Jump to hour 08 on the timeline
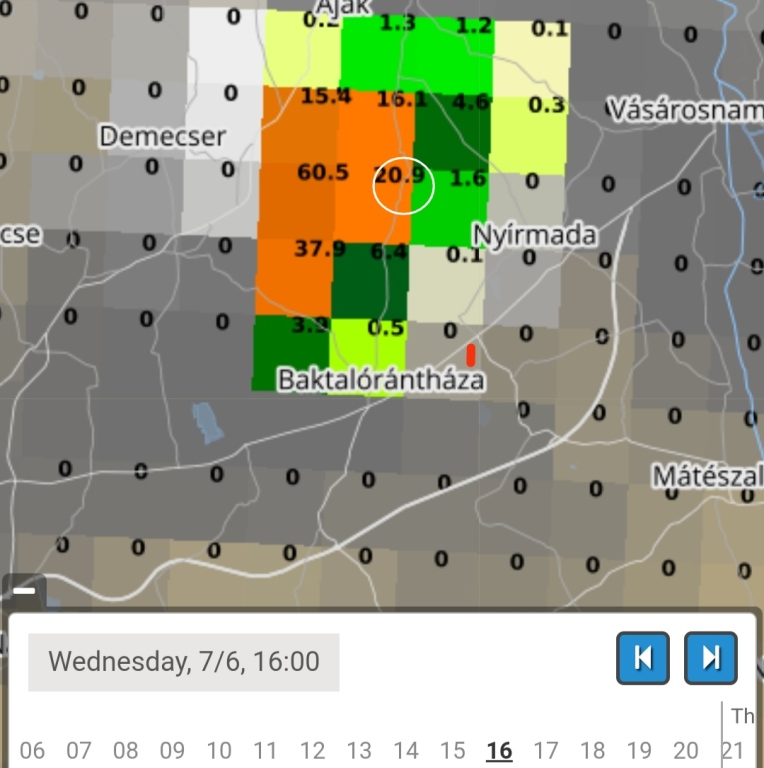Screen dimensions: 764x768 click(126, 751)
